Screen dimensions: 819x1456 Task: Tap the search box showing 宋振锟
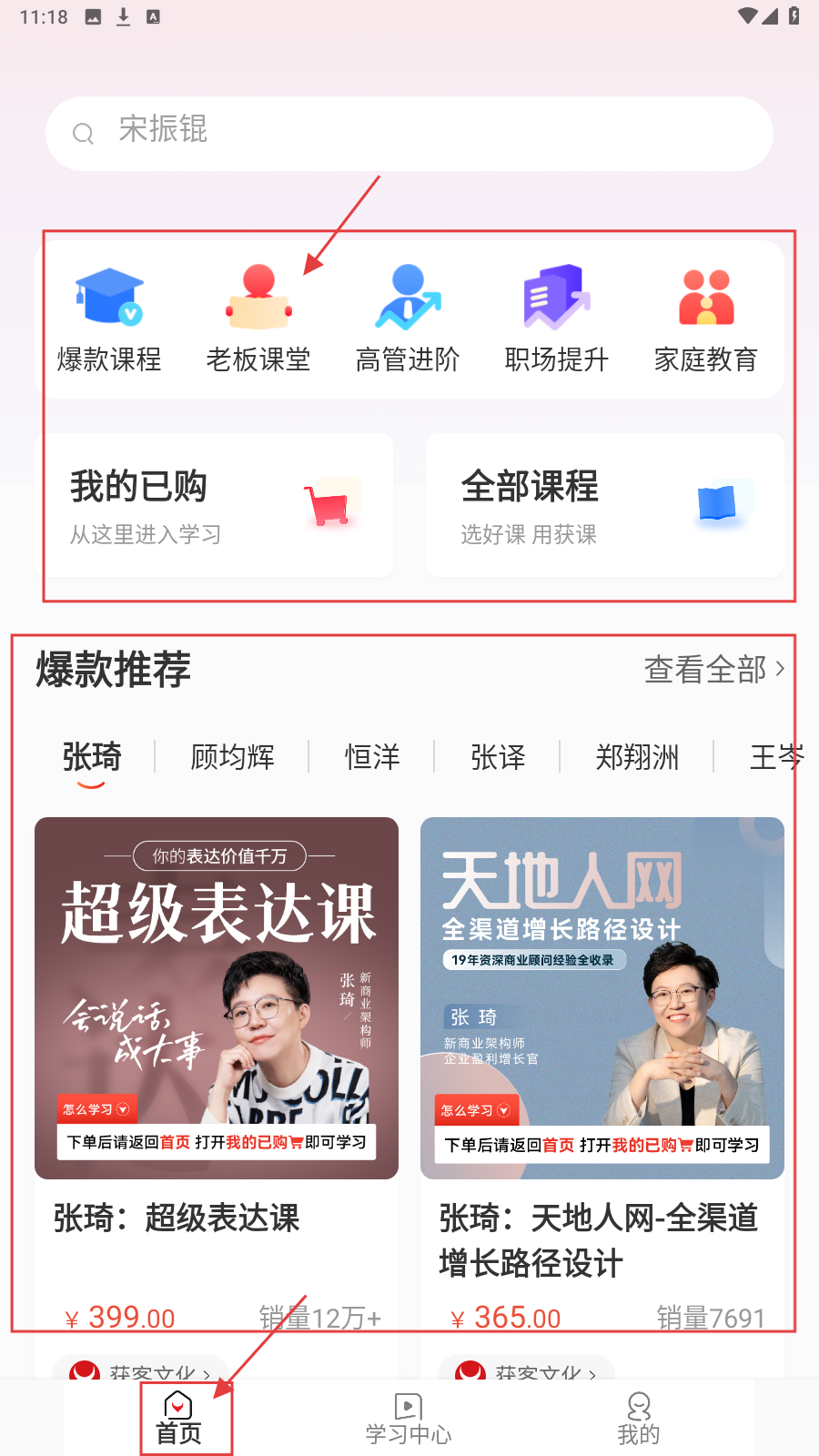(x=409, y=133)
